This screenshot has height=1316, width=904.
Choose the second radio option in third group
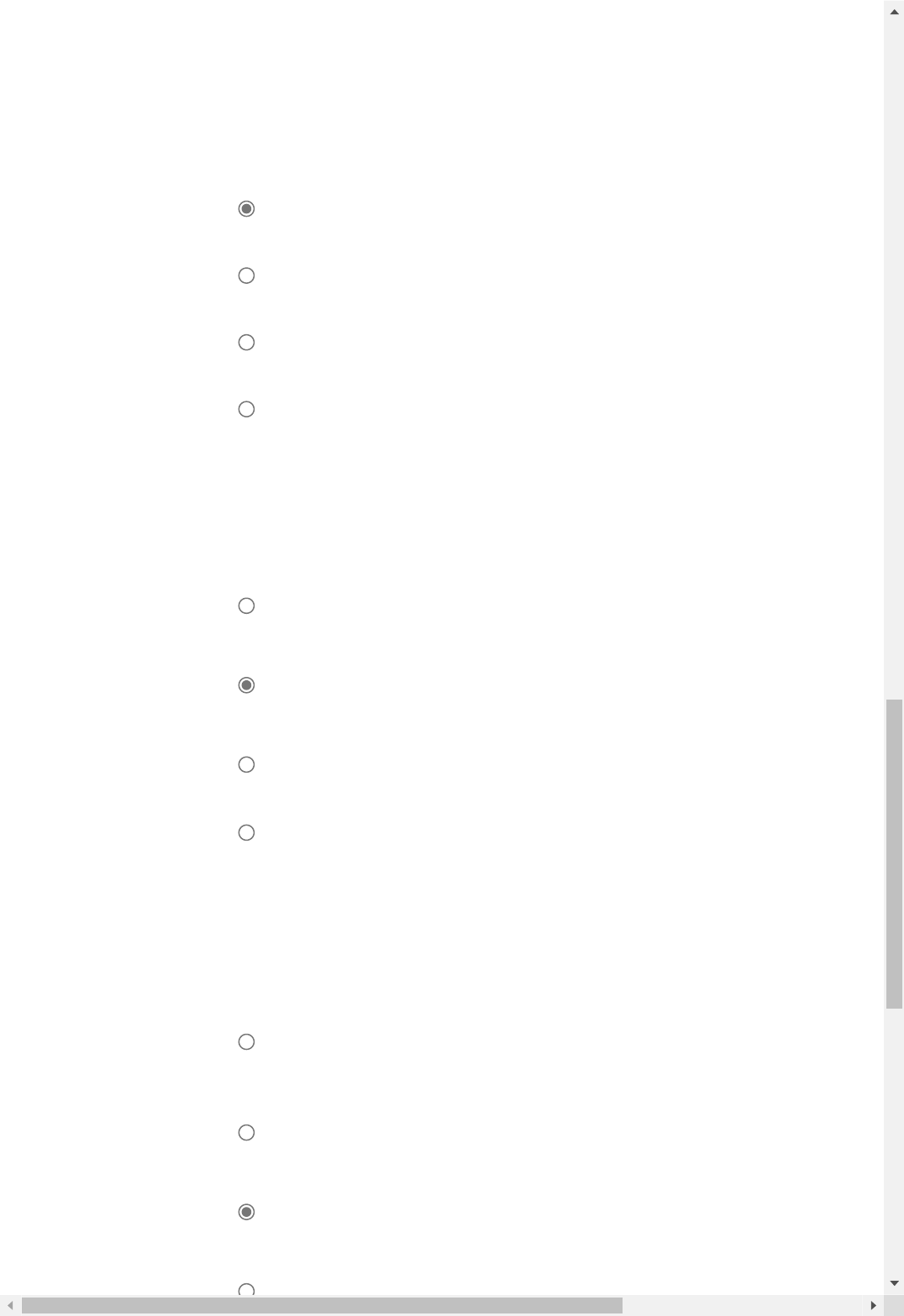pyautogui.click(x=246, y=1132)
